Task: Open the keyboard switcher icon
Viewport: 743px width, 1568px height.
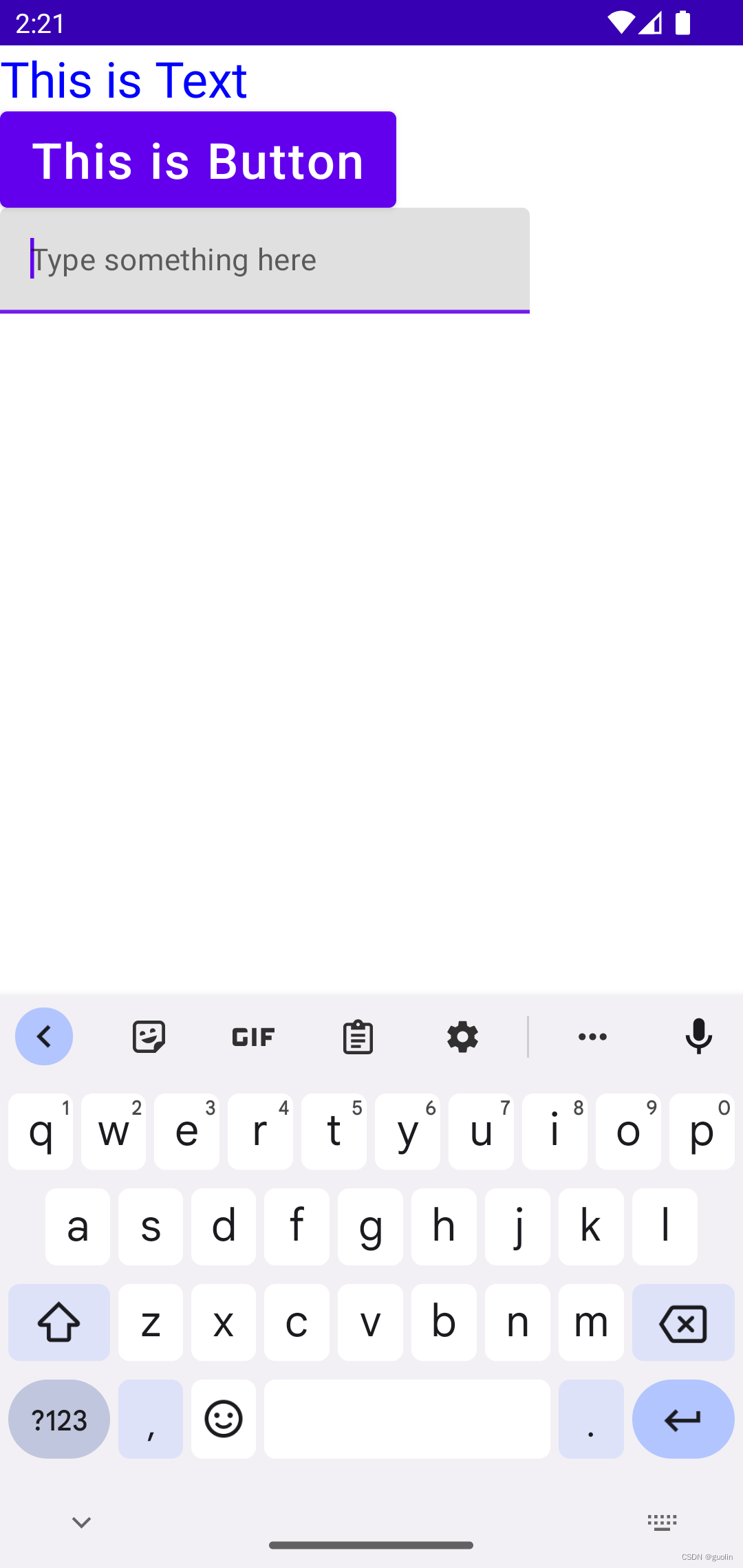Action: click(x=662, y=1523)
